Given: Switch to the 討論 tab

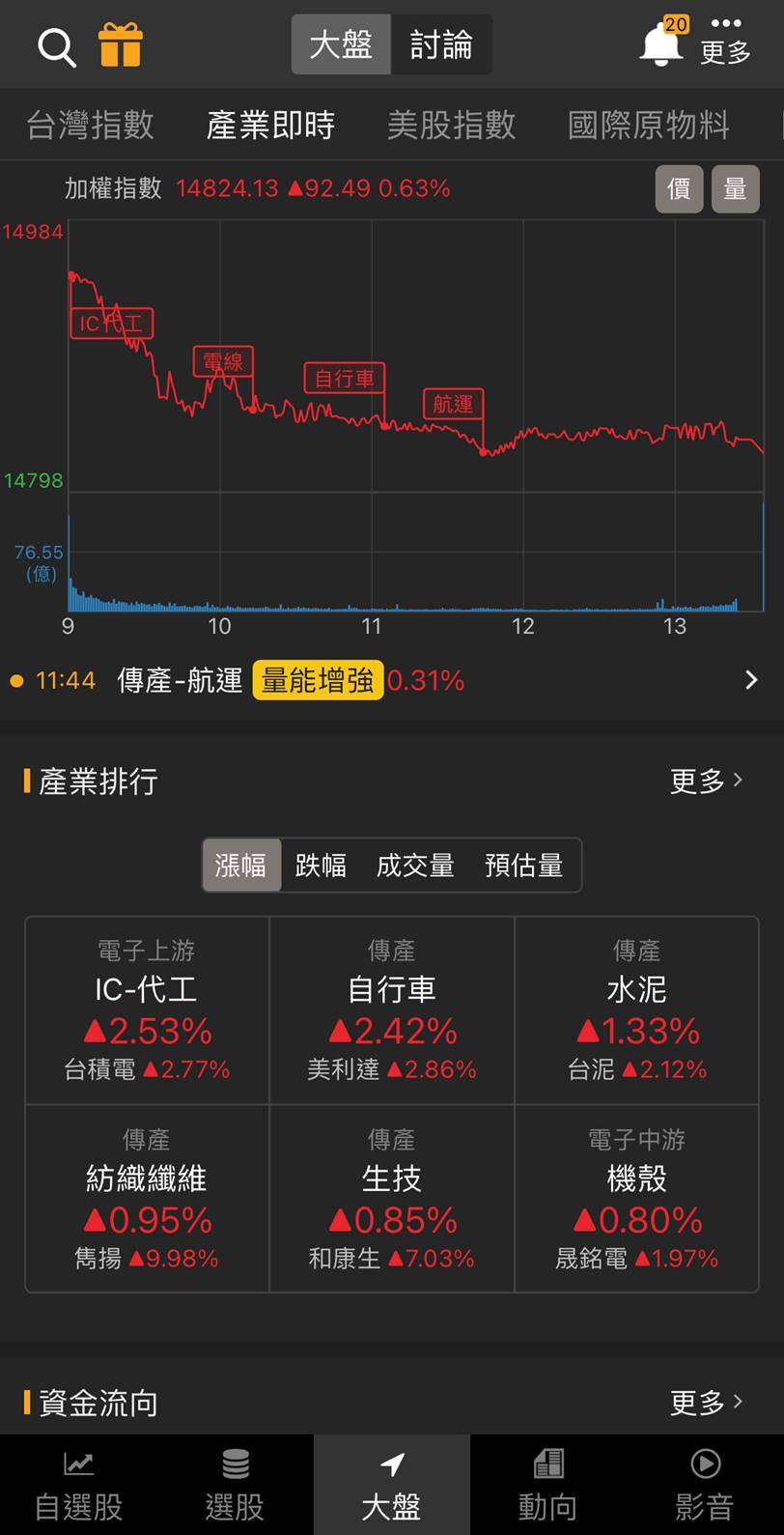Looking at the screenshot, I should pyautogui.click(x=441, y=44).
